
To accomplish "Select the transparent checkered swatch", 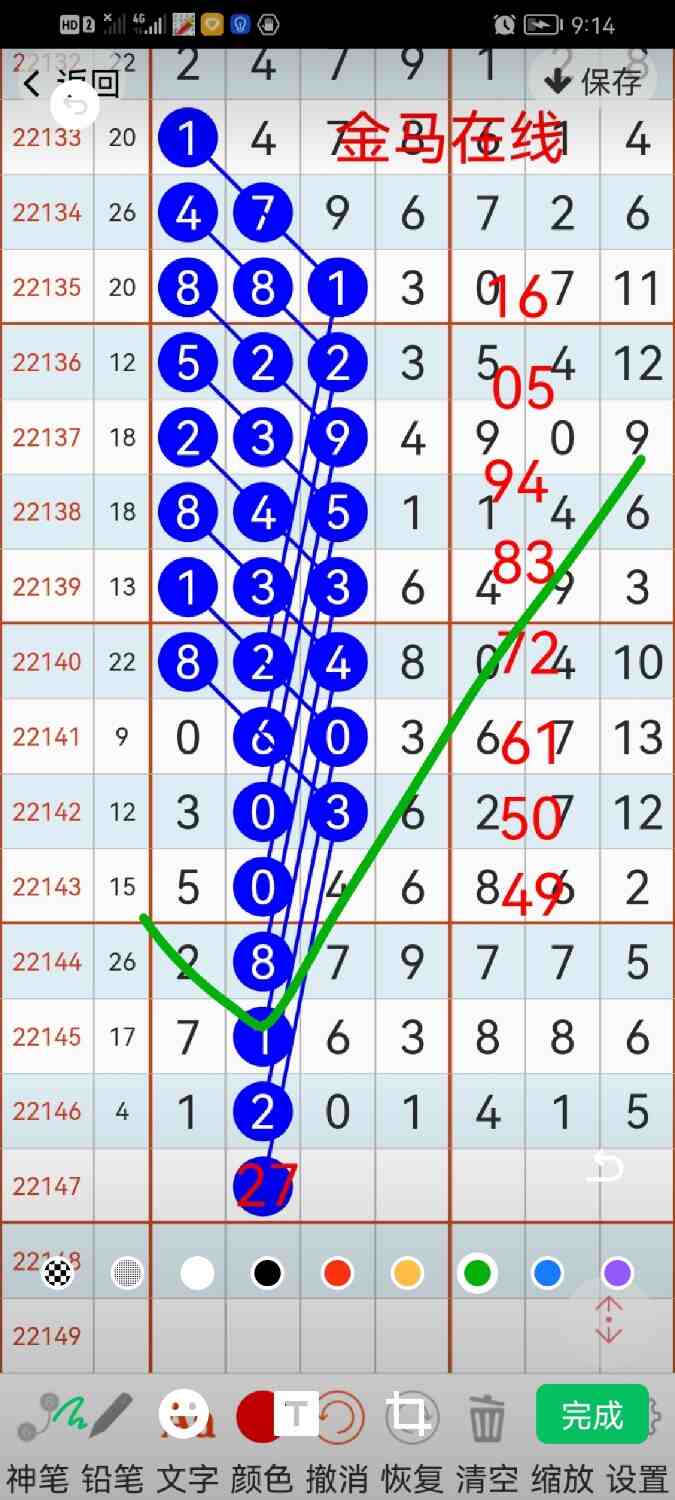I will click(x=58, y=1273).
